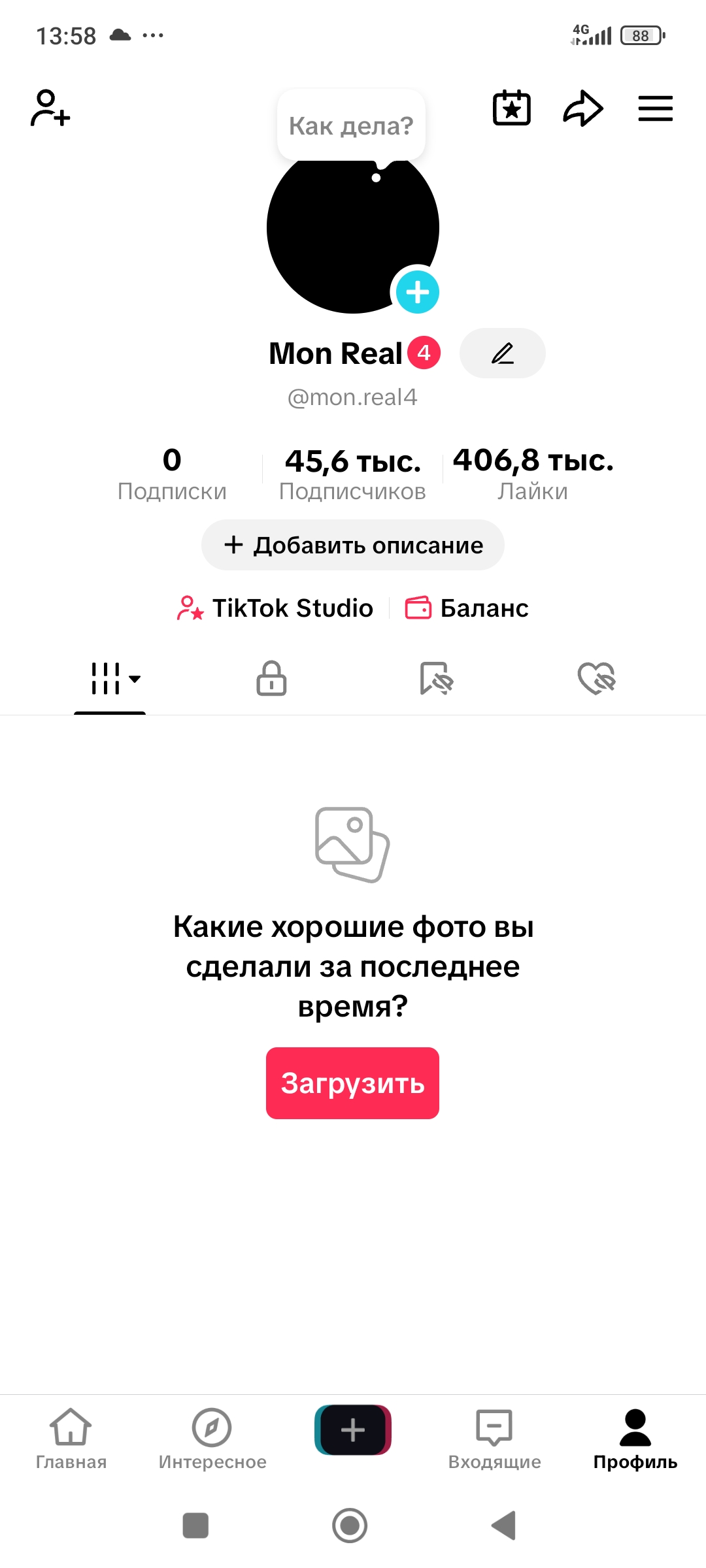Expand the posts grid tab dropdown
Screen dimensions: 706x1568
click(x=116, y=679)
